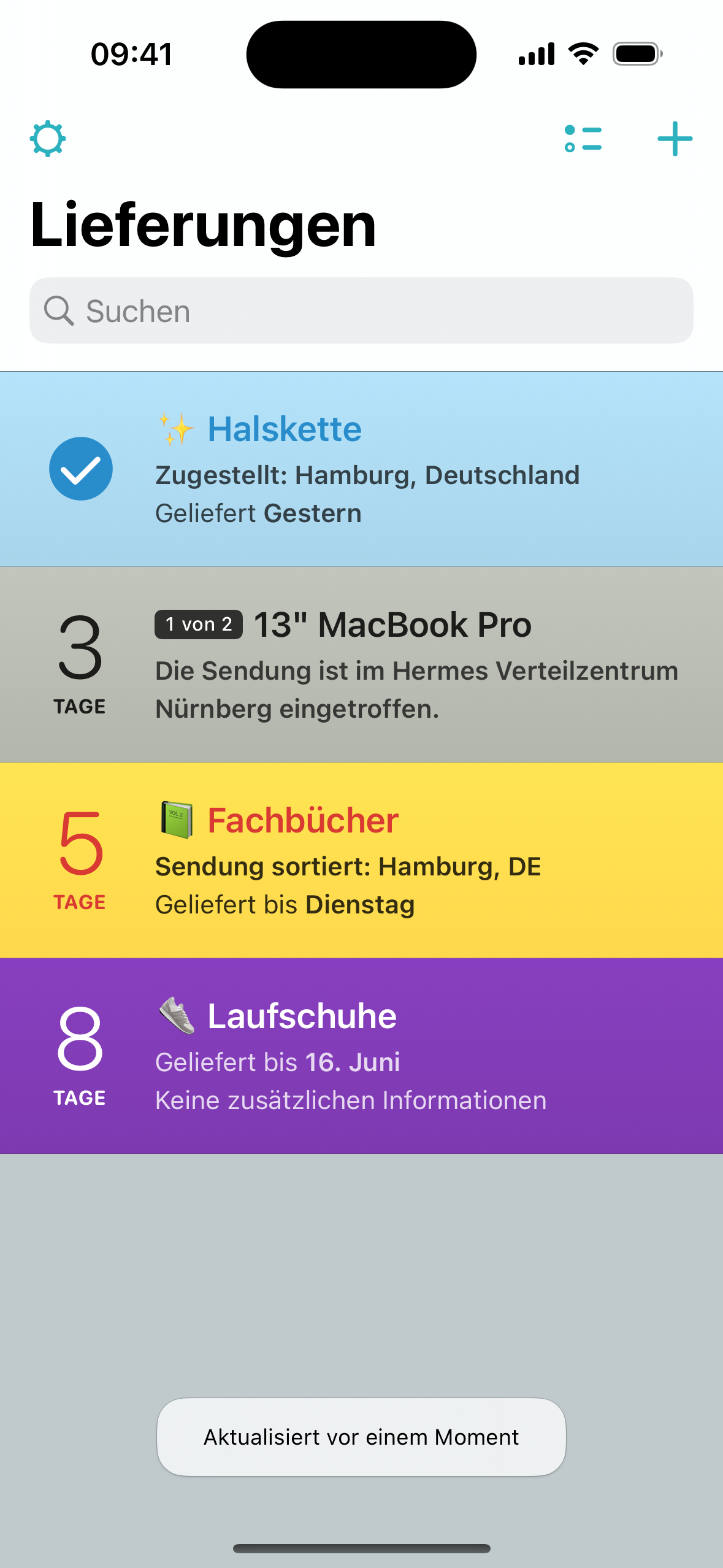The height and width of the screenshot is (1568, 723).
Task: Open the list filter options icon
Action: point(583,139)
